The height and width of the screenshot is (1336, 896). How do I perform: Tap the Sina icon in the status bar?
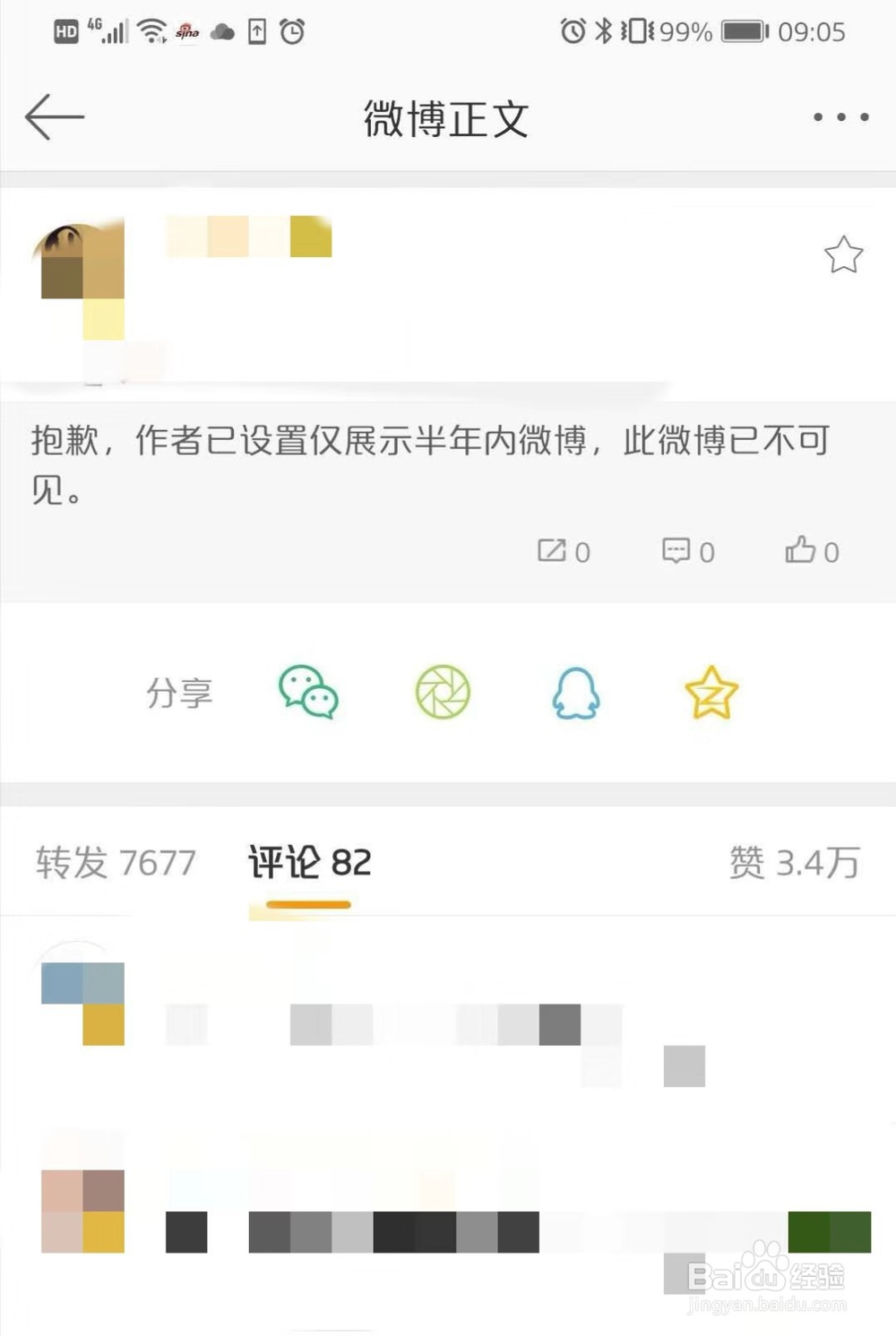pos(189,30)
